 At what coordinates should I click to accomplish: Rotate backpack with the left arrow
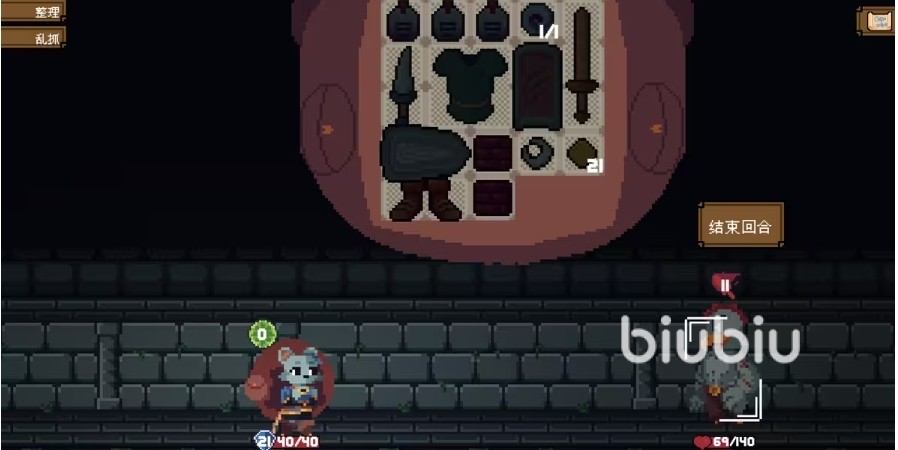pyautogui.click(x=325, y=130)
